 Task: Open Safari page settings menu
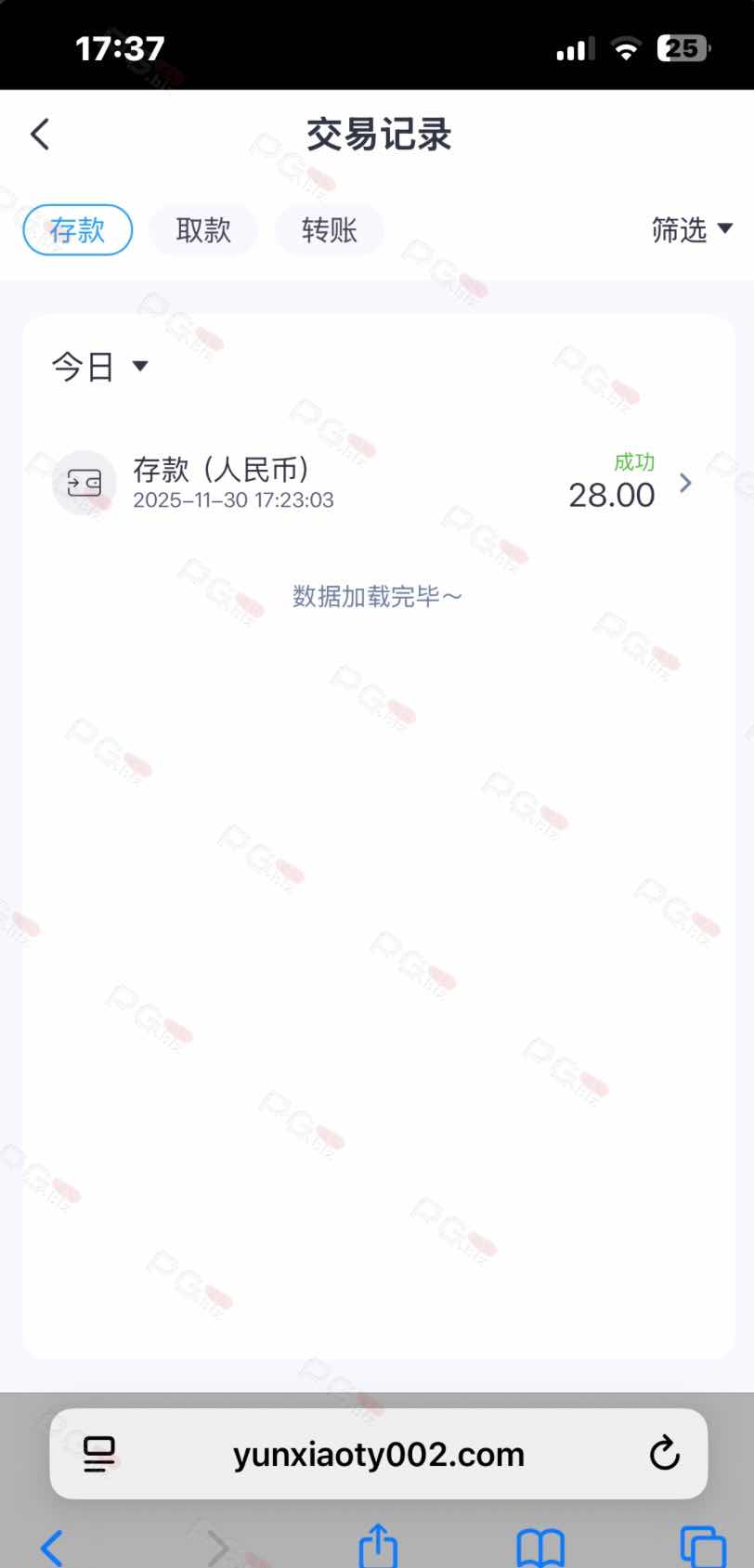99,1454
